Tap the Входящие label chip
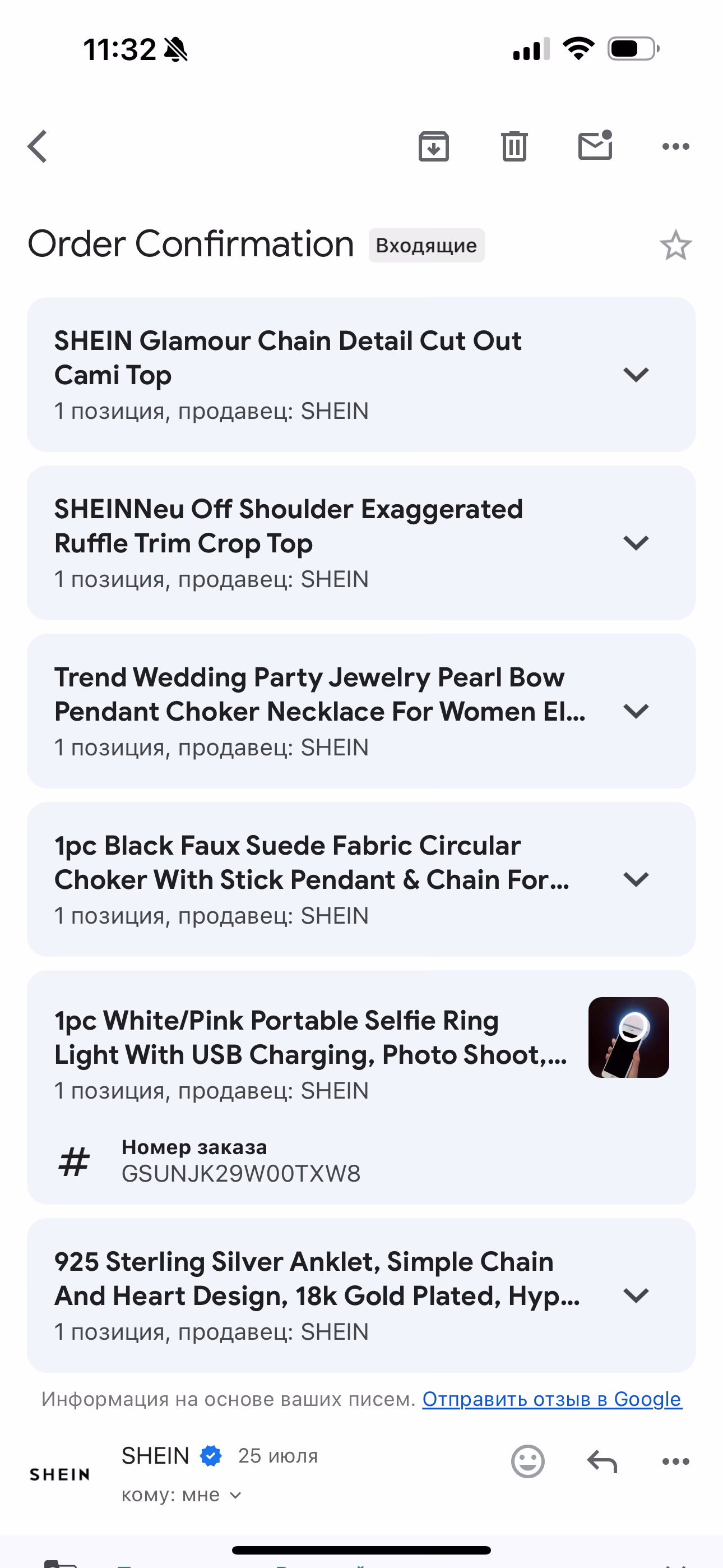Screen dimensions: 723x1568 click(426, 245)
